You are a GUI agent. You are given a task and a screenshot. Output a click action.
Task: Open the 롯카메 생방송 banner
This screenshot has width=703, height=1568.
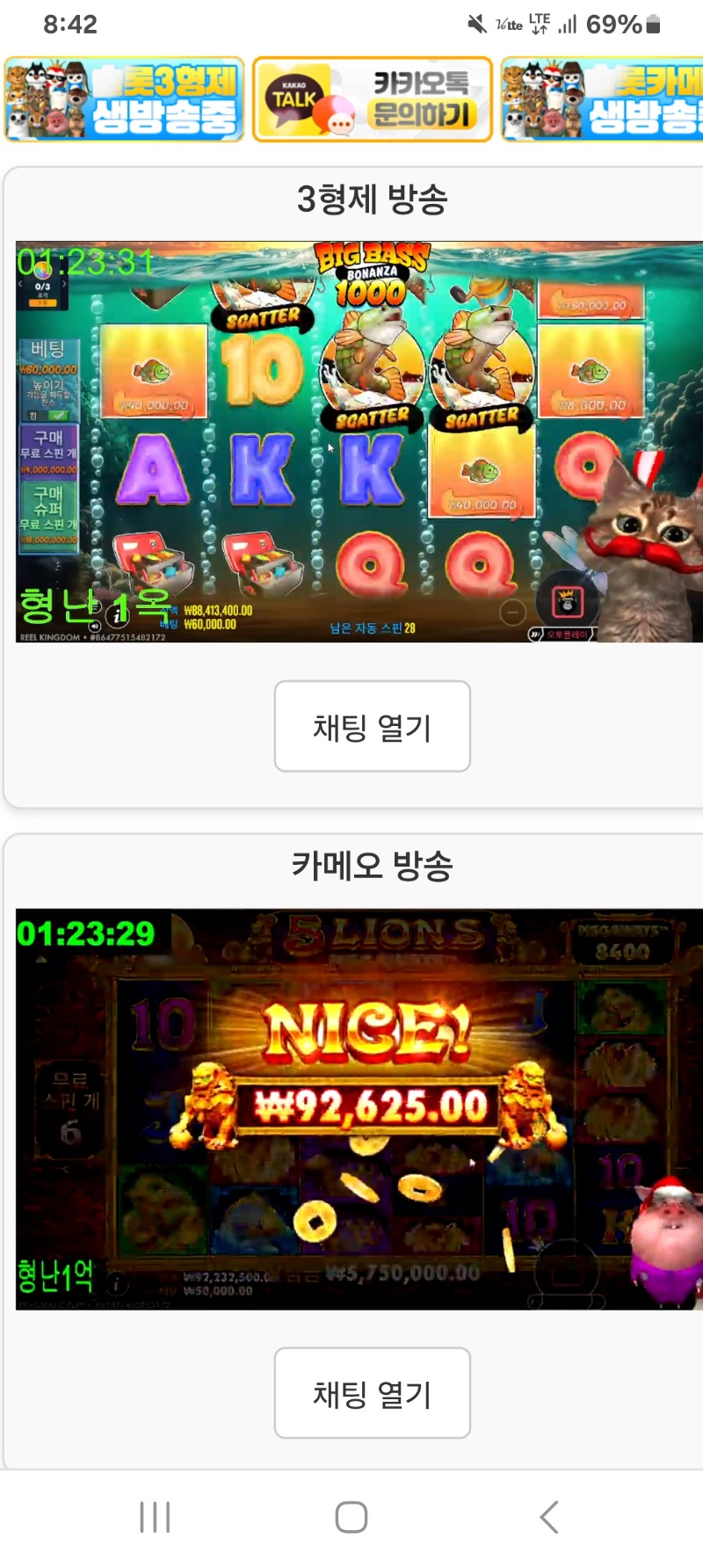pos(603,99)
